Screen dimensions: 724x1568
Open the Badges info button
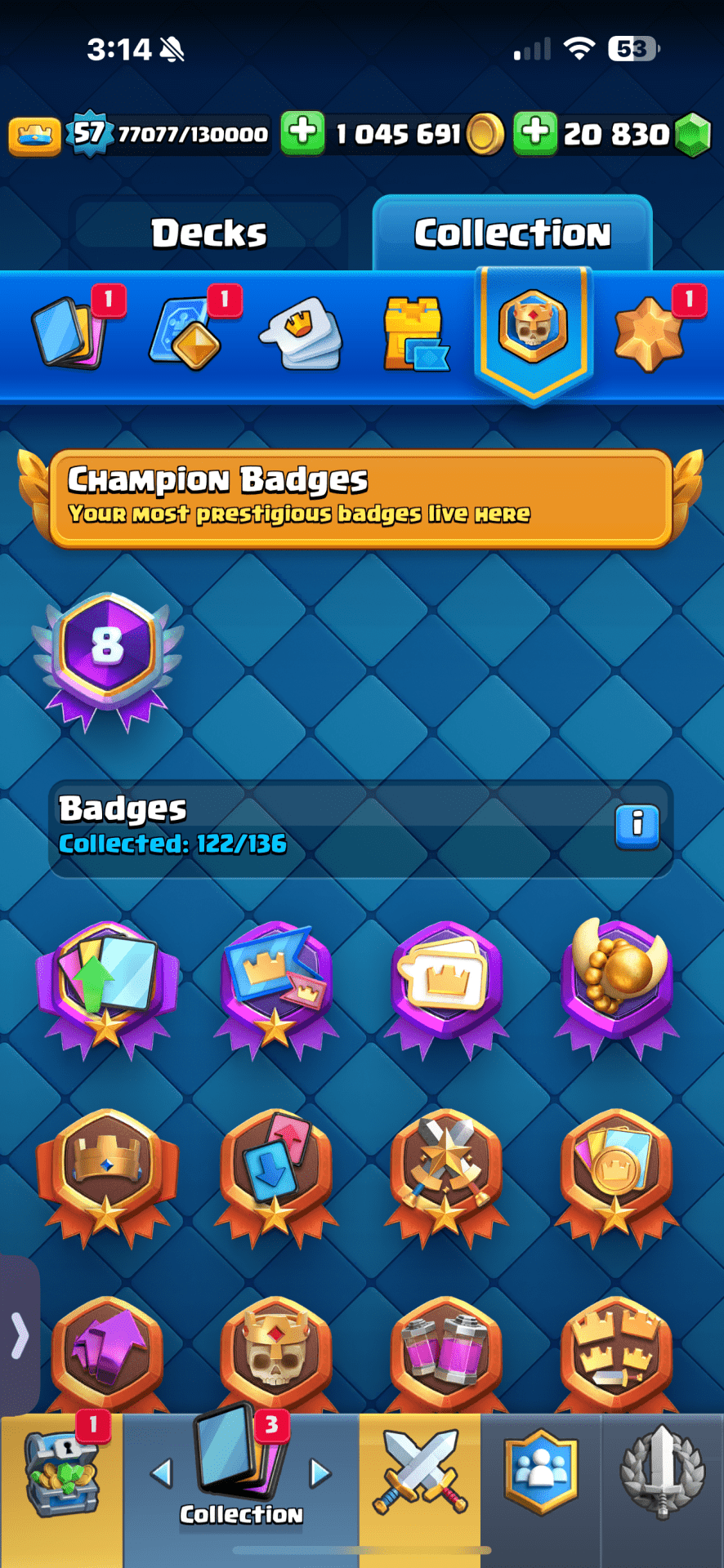(637, 826)
